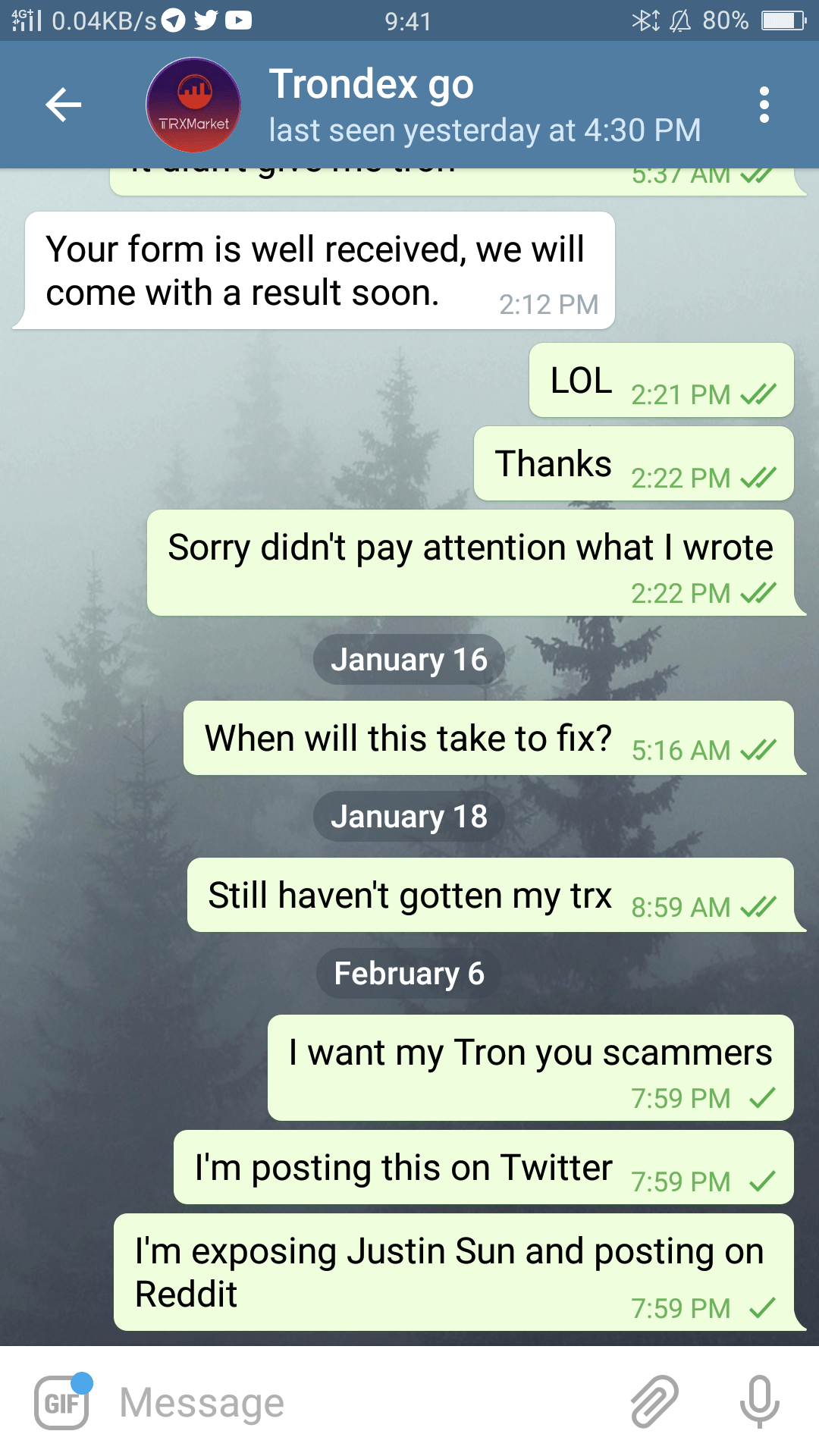Image resolution: width=819 pixels, height=1456 pixels.
Task: Open the chat overflow menu
Action: [764, 105]
